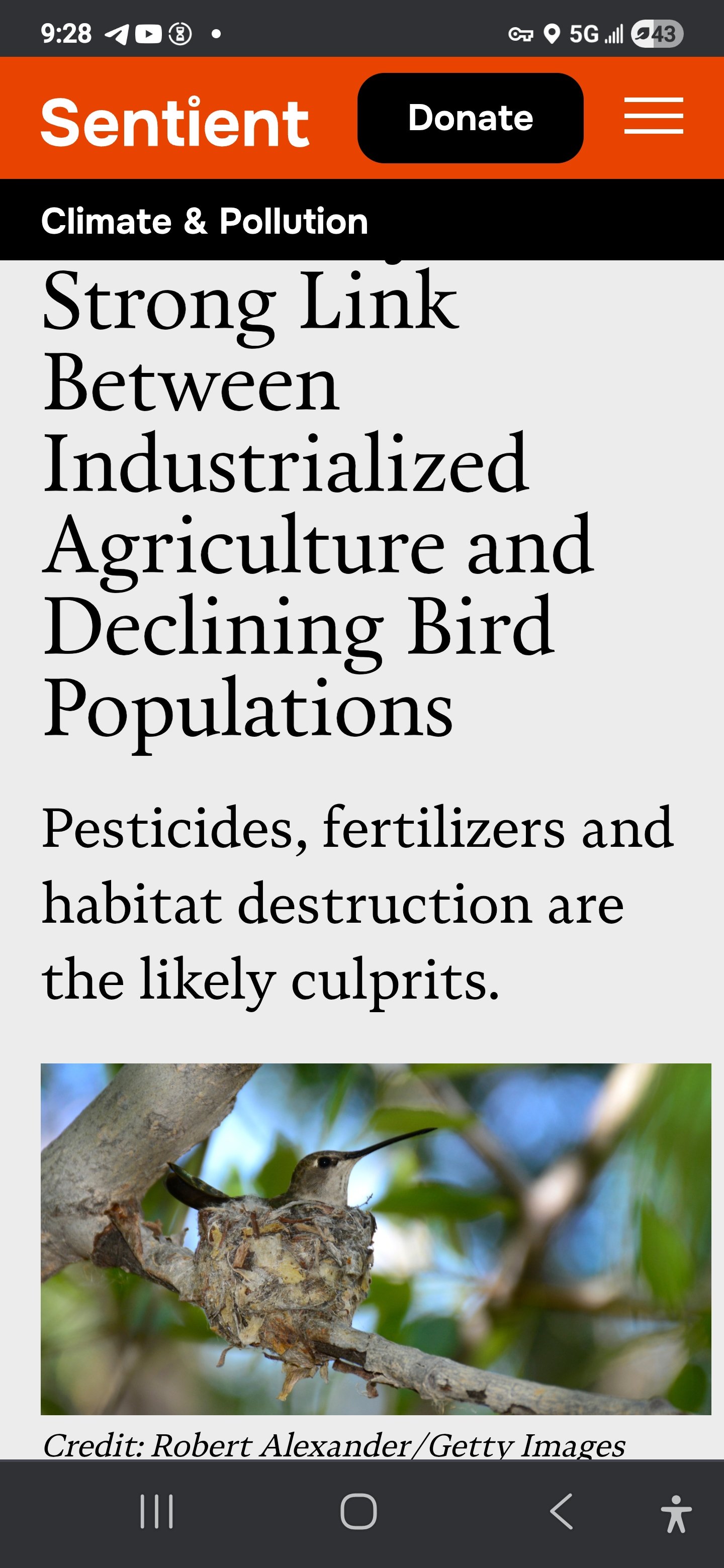Screen dimensions: 724x1568
Task: Open recent apps from navigation bar
Action: click(x=156, y=1511)
